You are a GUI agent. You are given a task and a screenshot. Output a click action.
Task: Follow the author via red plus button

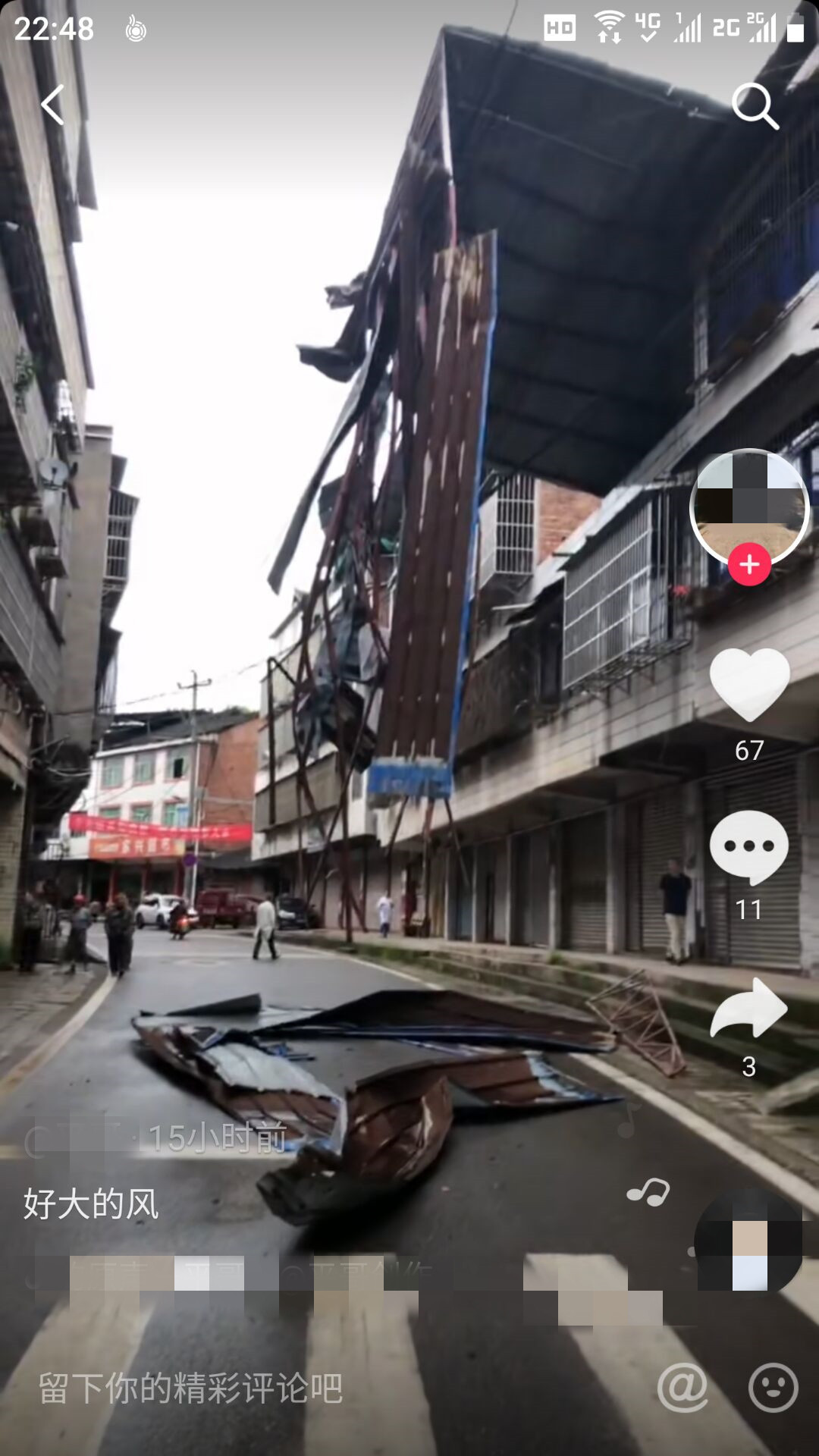pos(749,564)
